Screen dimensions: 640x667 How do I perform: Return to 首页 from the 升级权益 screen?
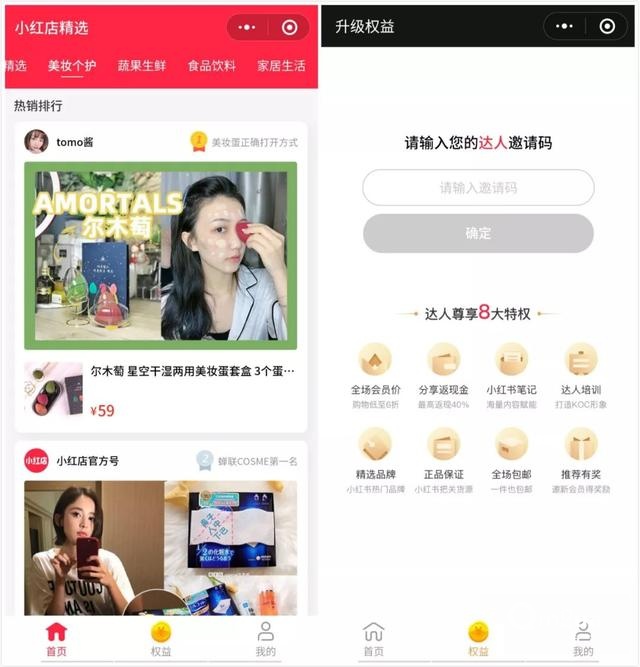373,638
